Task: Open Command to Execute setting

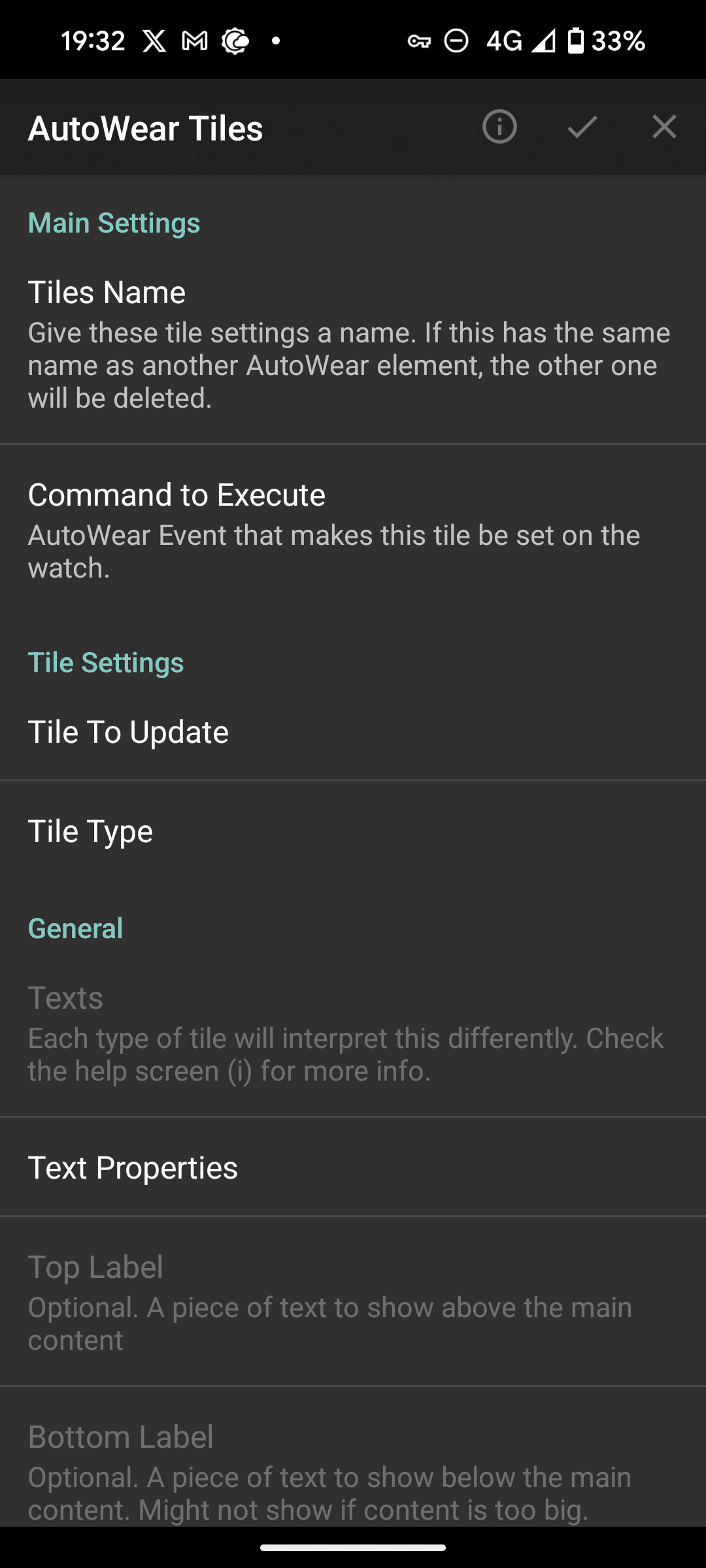Action: [353, 529]
